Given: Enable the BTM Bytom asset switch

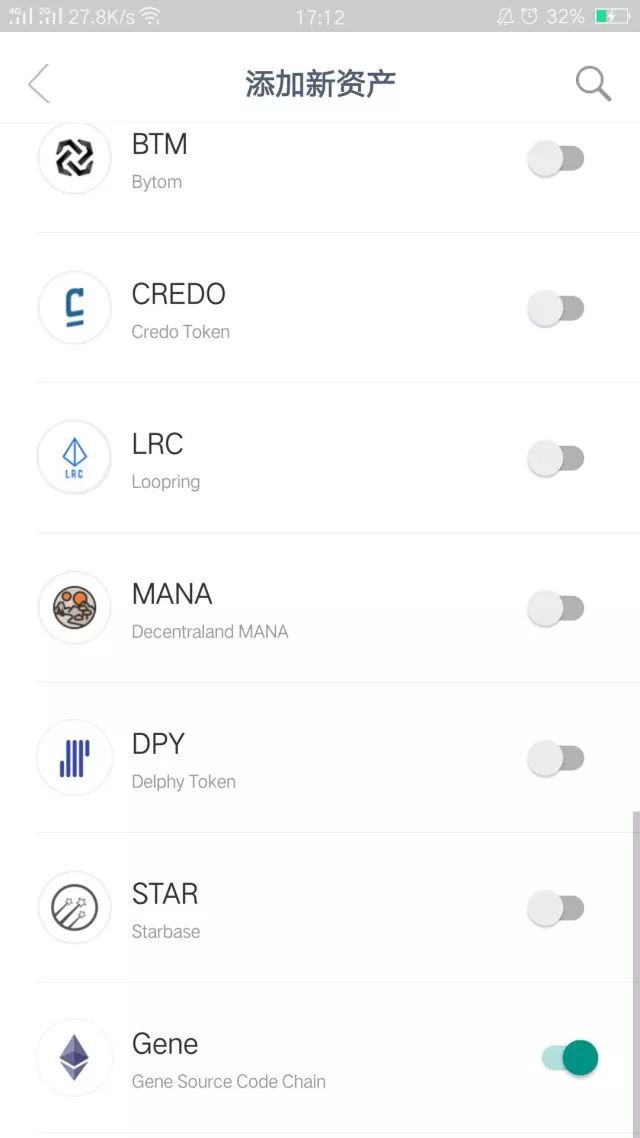Looking at the screenshot, I should point(556,159).
